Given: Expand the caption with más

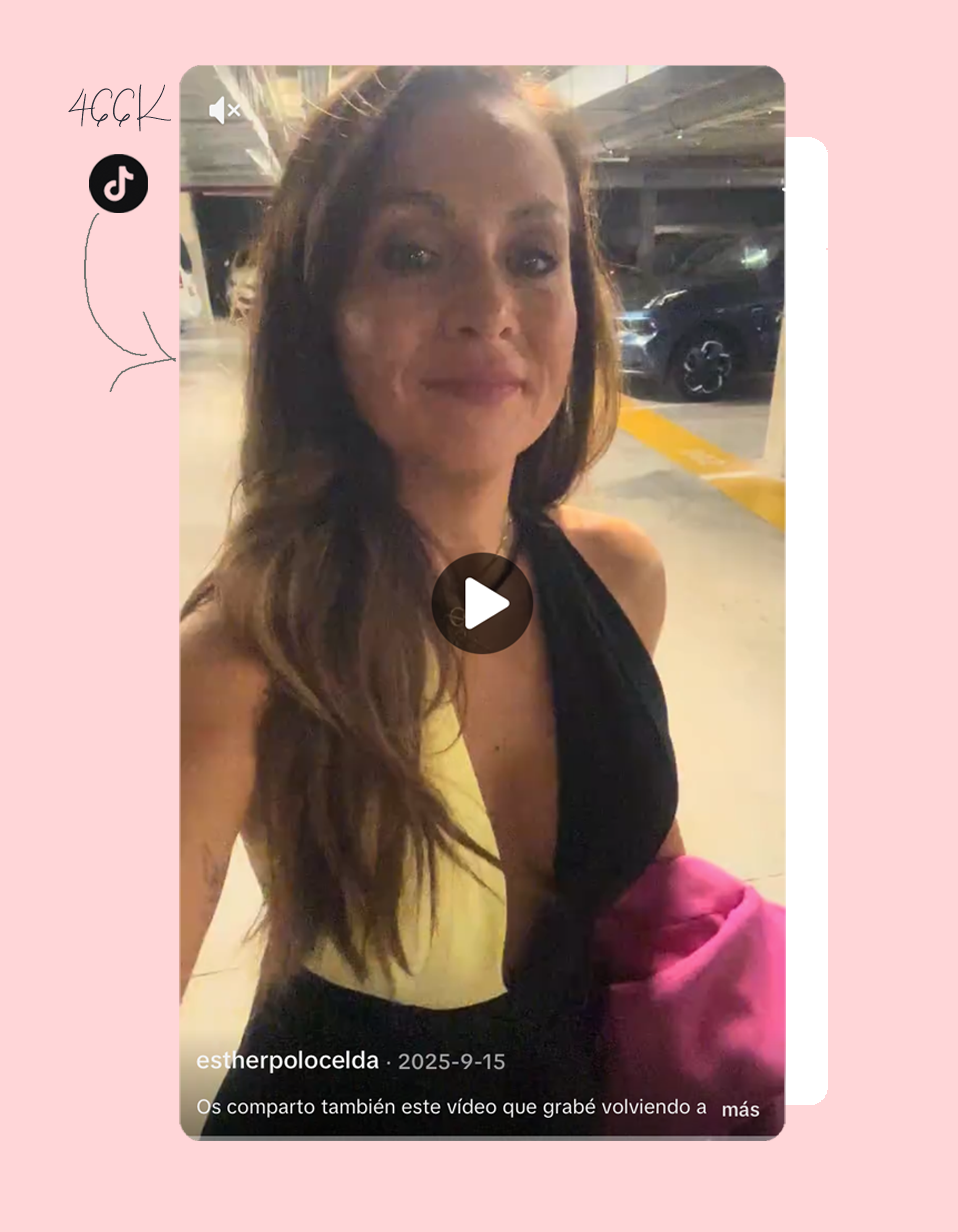Looking at the screenshot, I should tap(740, 1109).
